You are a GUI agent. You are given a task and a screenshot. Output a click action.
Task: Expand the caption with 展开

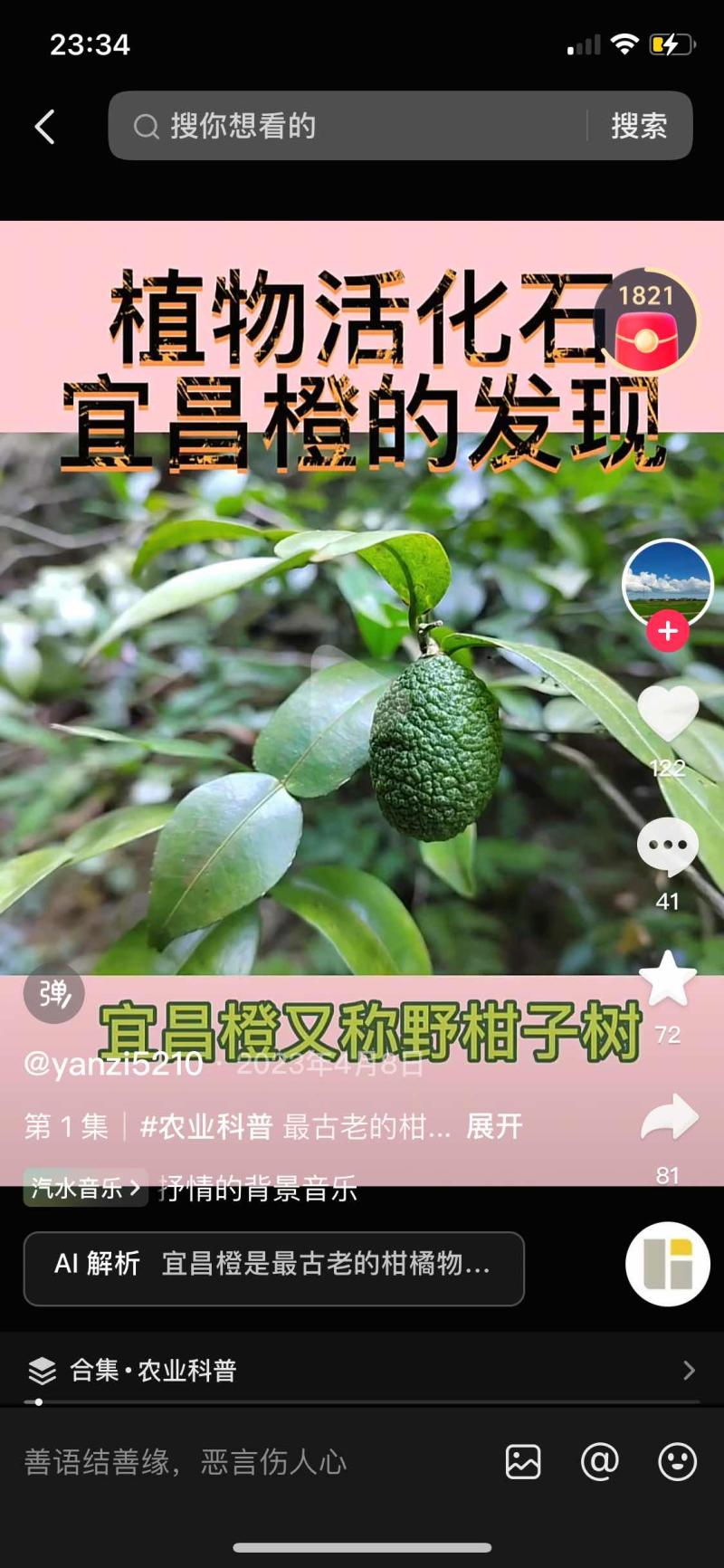pyautogui.click(x=494, y=1126)
